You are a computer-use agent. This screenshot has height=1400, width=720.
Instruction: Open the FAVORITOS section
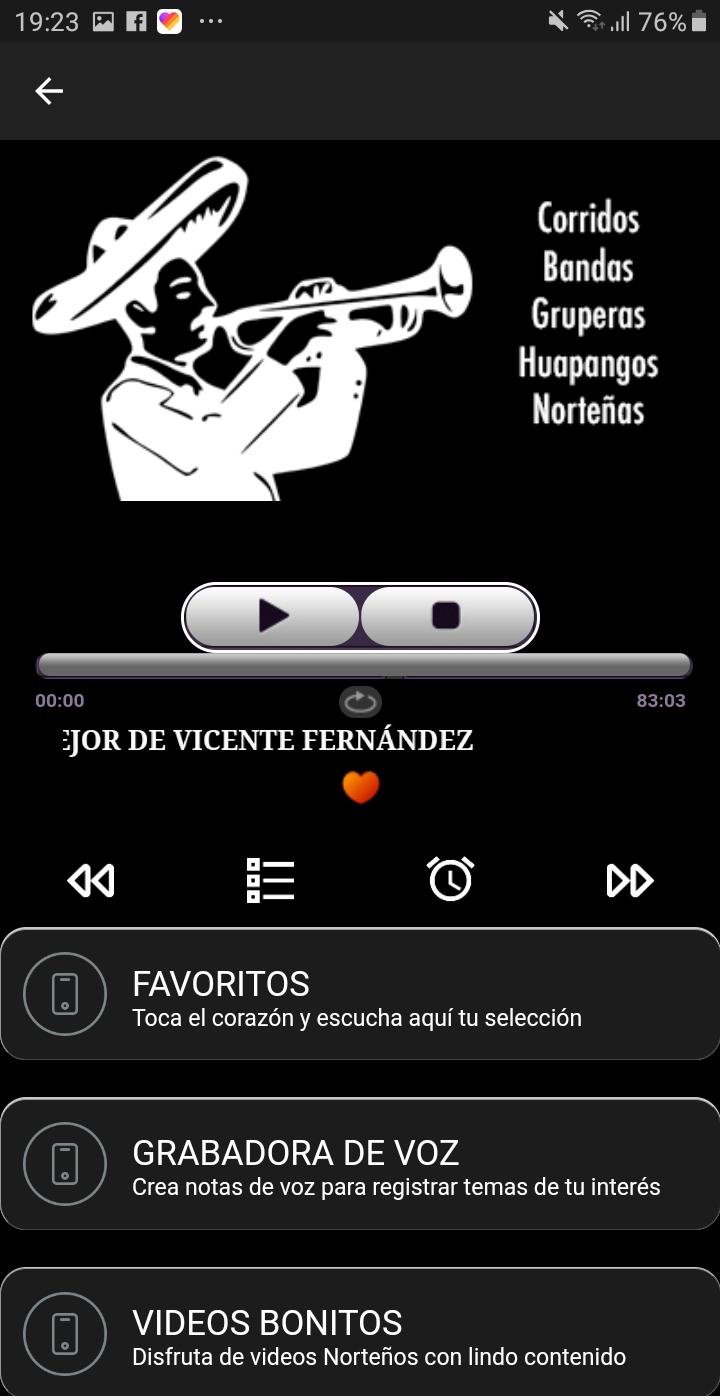click(x=360, y=995)
